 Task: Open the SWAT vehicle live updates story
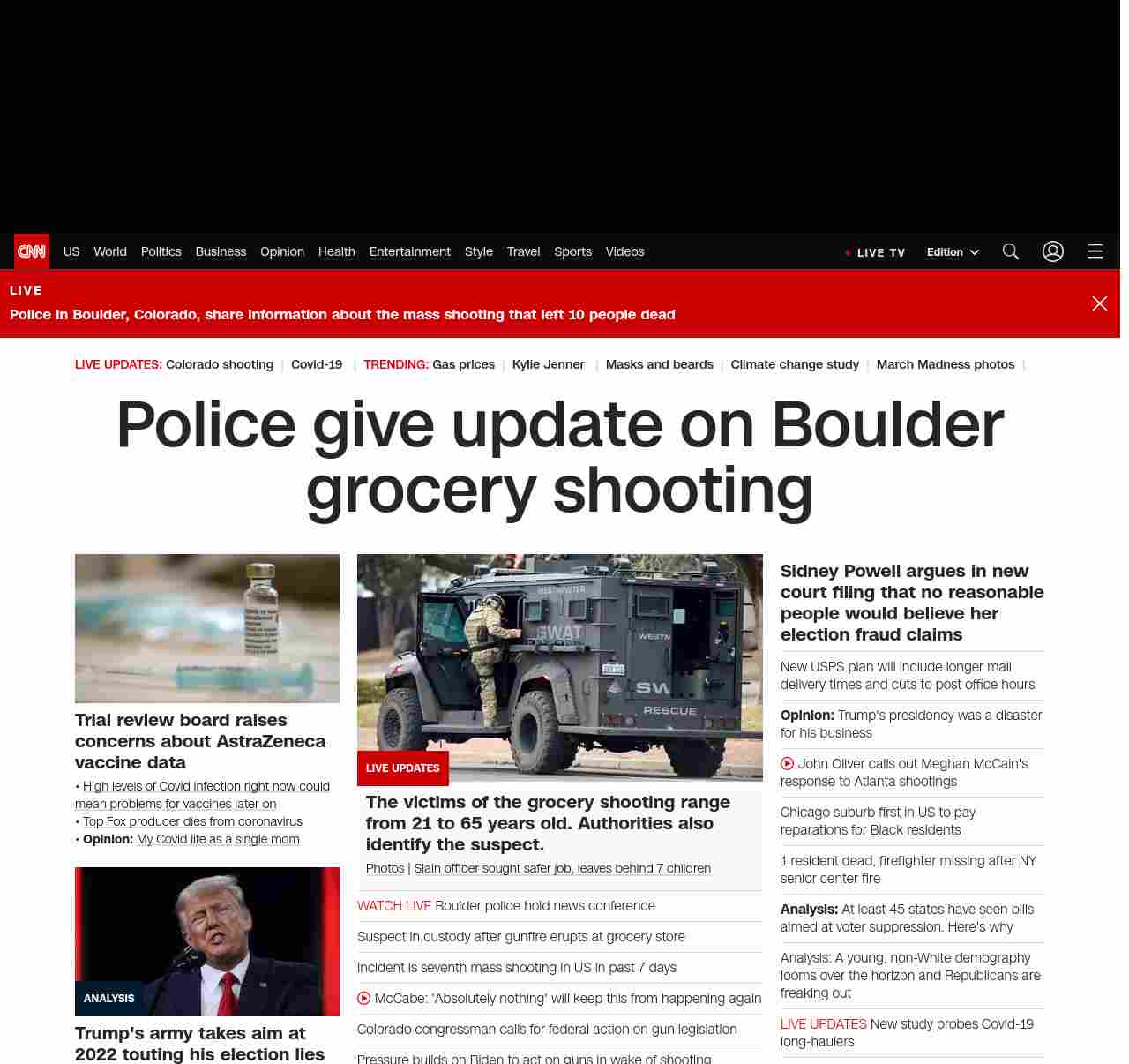[x=559, y=666]
